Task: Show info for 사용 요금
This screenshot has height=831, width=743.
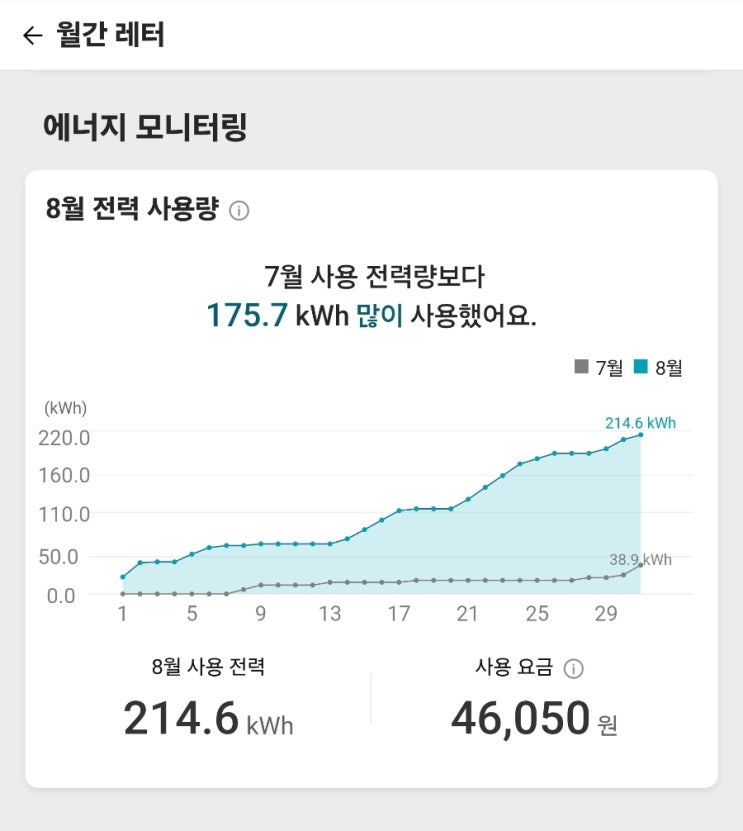Action: [x=573, y=668]
